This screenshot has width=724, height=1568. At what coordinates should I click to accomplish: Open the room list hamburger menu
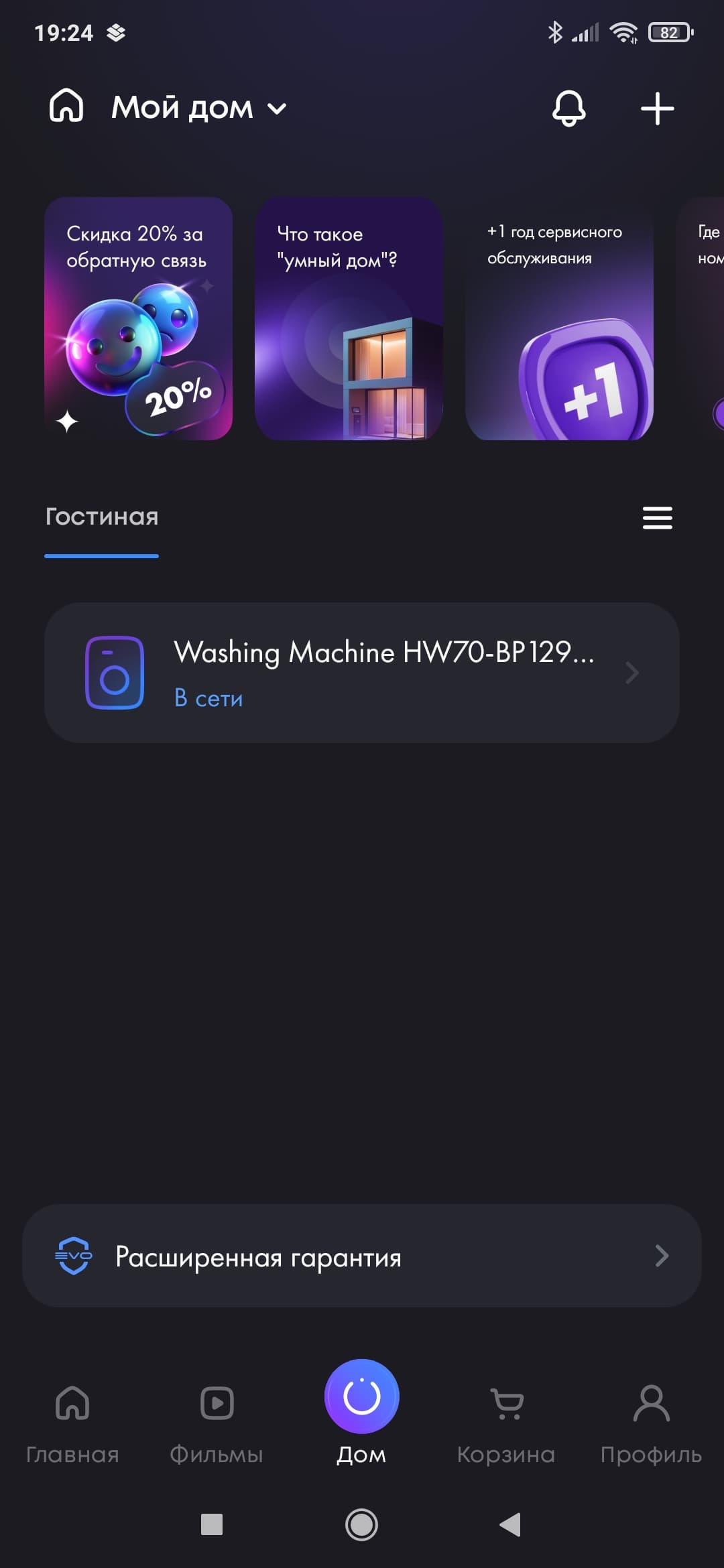tap(657, 518)
